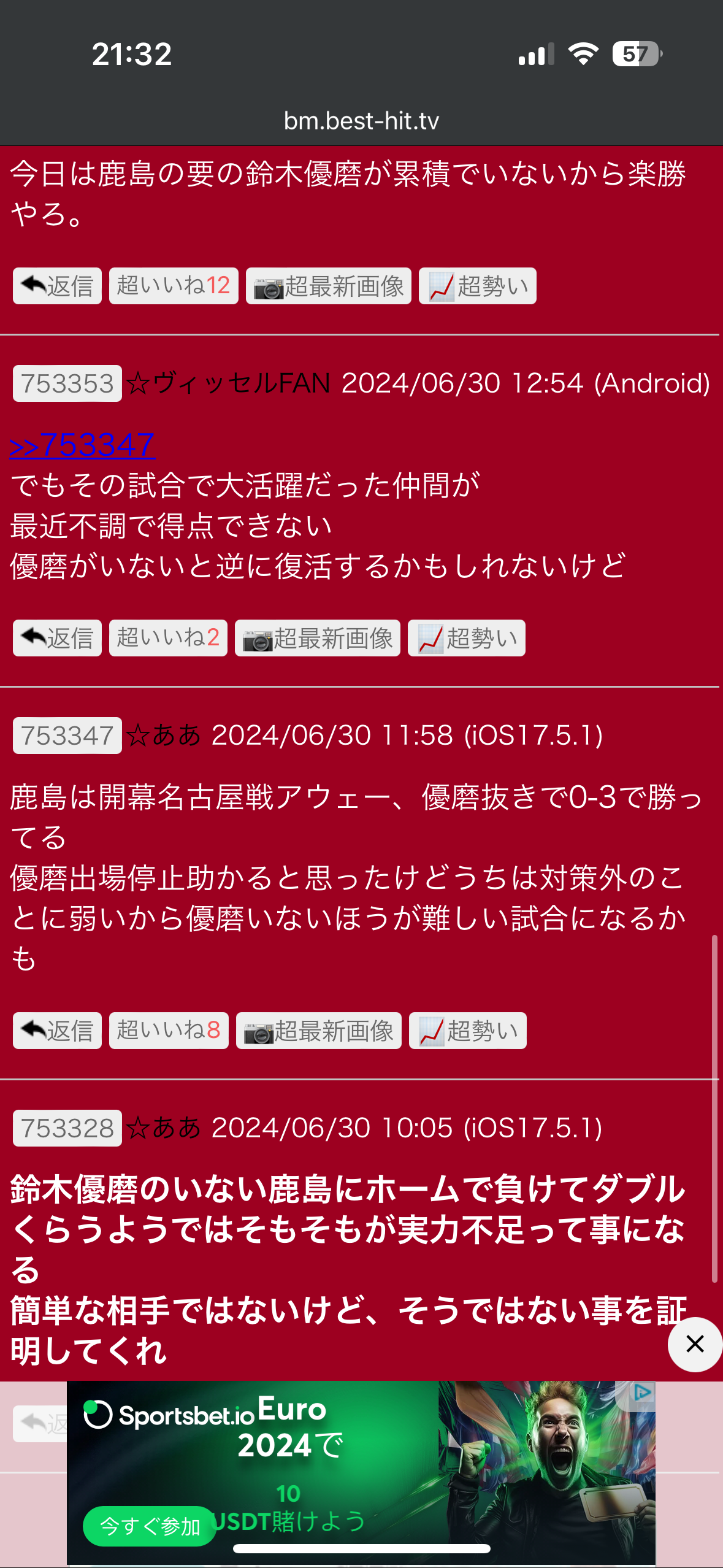The width and height of the screenshot is (723, 1568).
Task: Dismiss the ad with the X button
Action: (x=695, y=1344)
